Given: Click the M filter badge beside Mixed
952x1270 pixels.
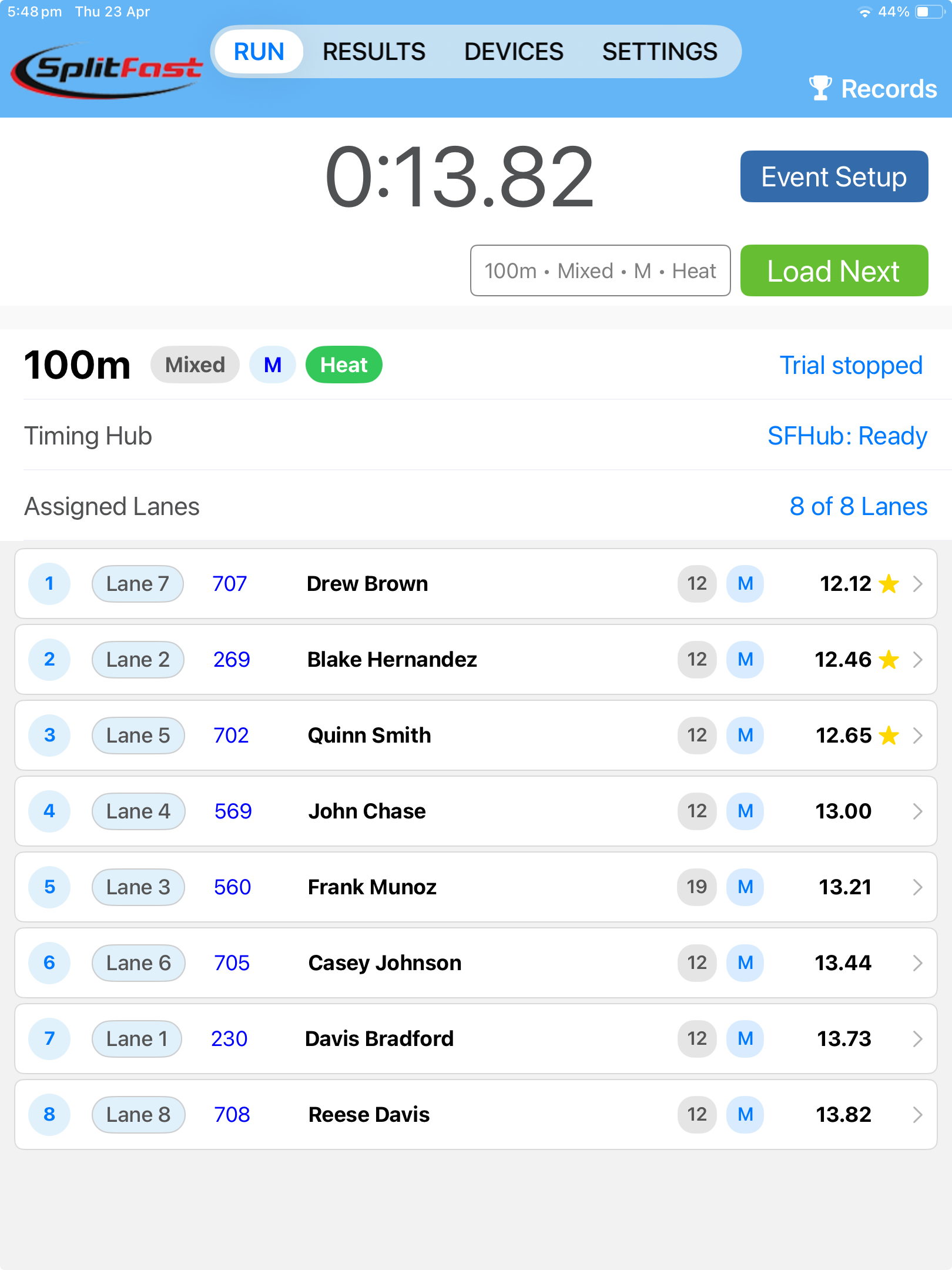Looking at the screenshot, I should [x=272, y=365].
